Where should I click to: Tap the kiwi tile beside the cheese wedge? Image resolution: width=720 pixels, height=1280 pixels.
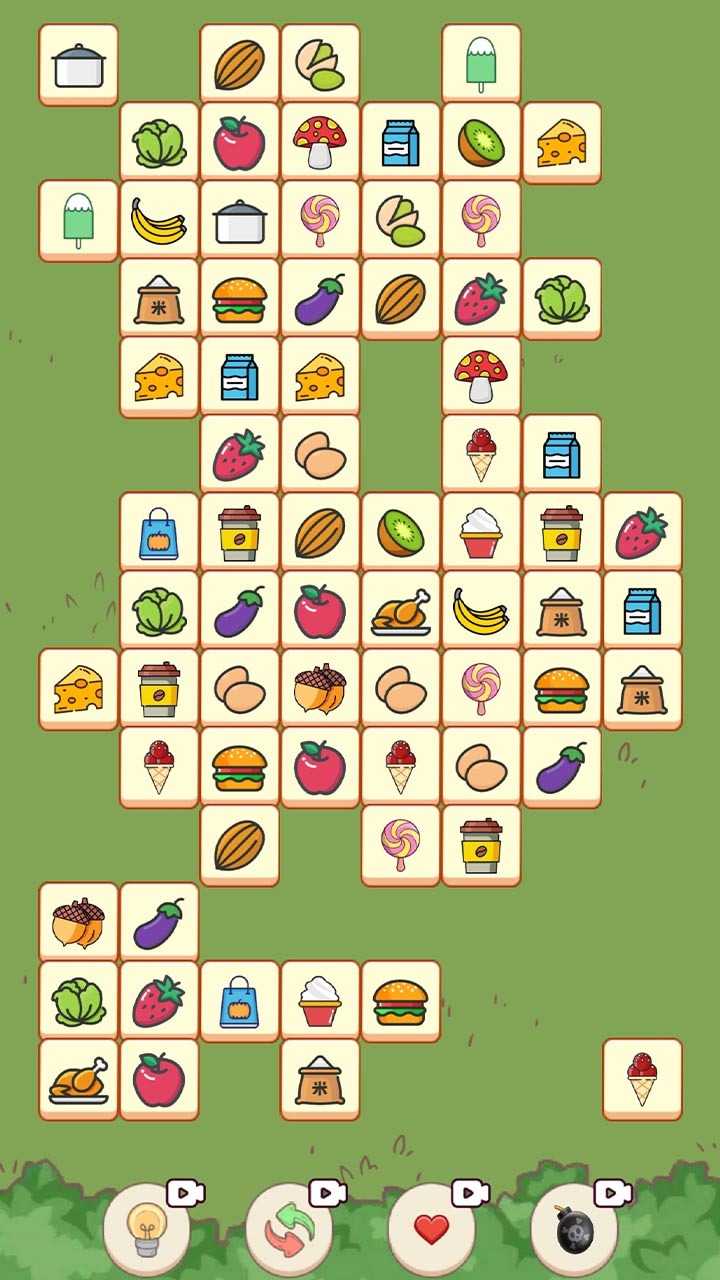481,142
